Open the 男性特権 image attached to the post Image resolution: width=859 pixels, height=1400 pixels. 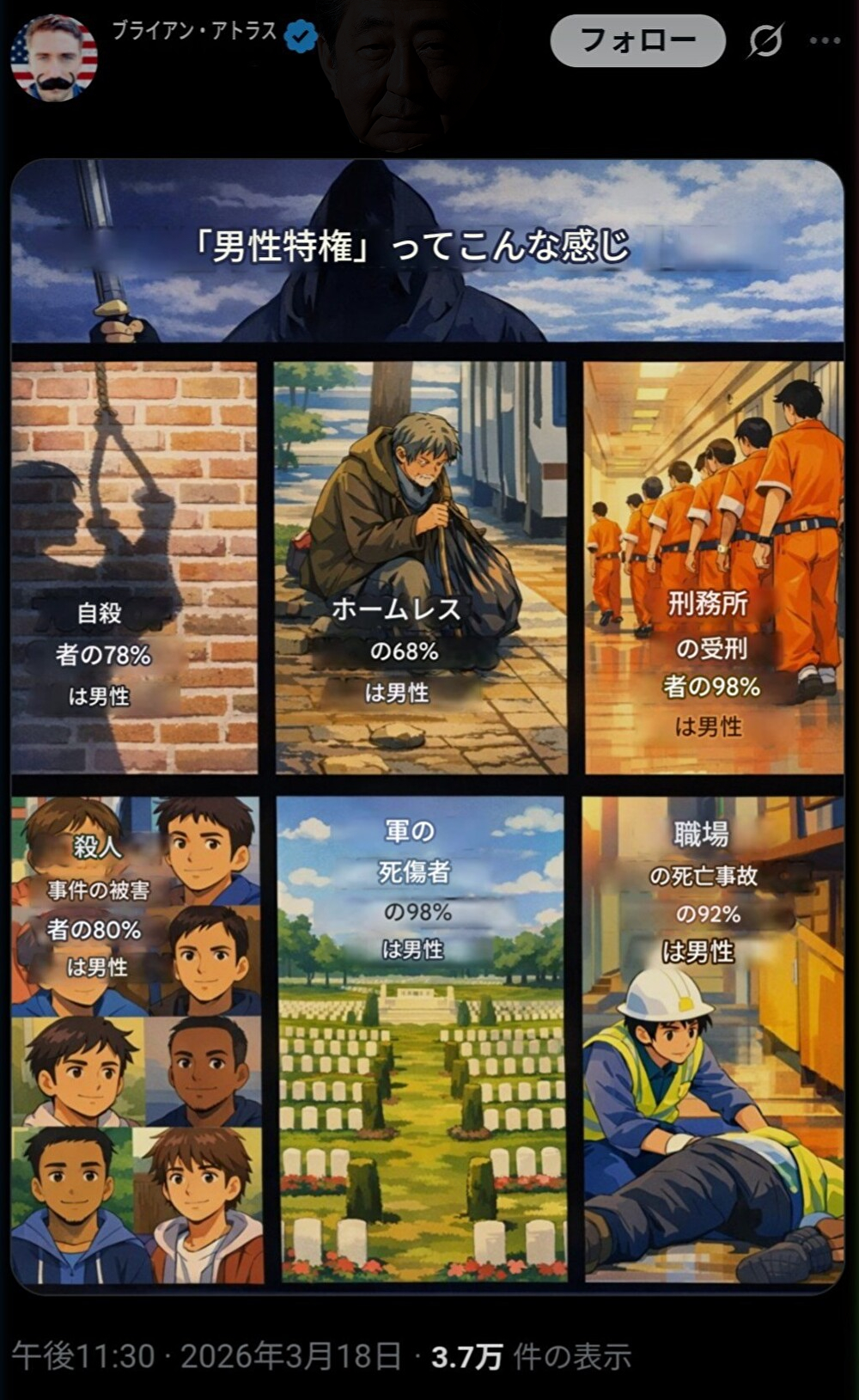[427, 726]
